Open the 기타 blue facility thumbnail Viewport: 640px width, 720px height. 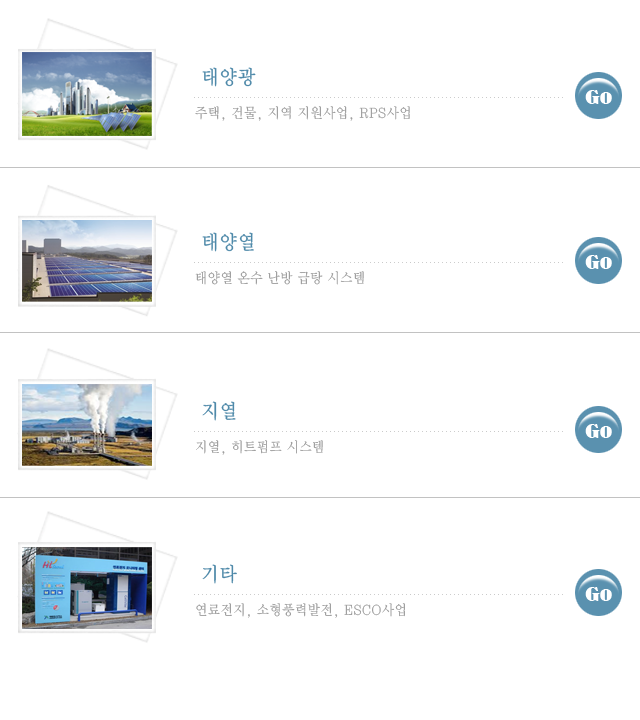(x=87, y=588)
